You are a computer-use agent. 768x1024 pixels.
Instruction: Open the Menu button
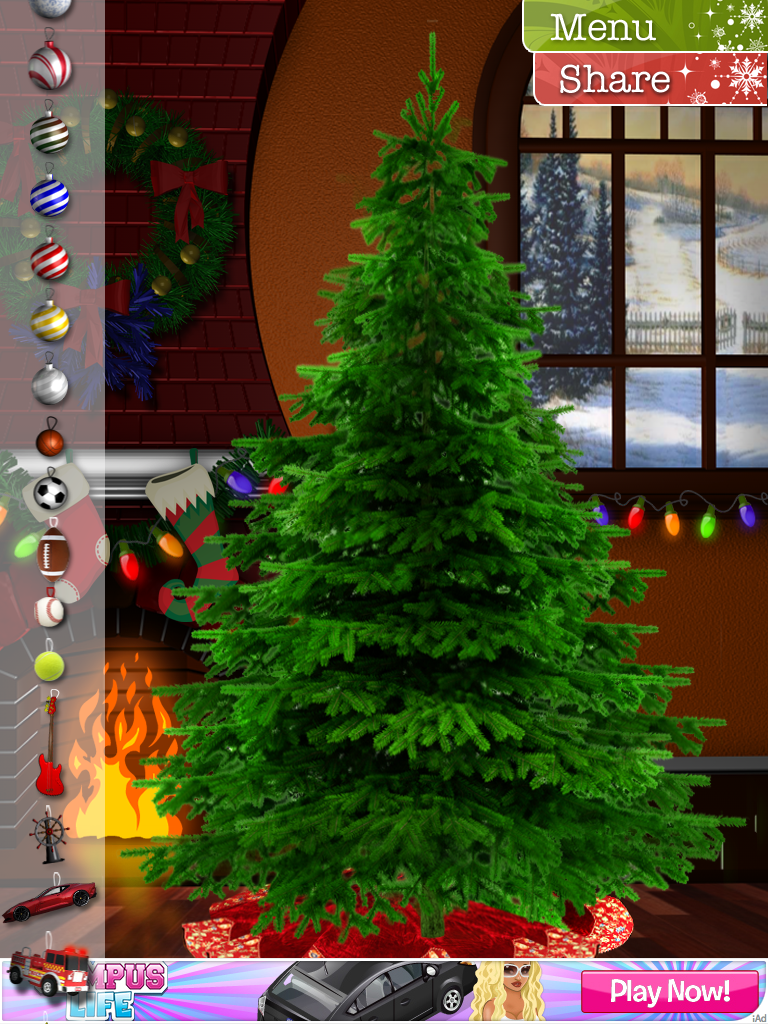coord(645,26)
